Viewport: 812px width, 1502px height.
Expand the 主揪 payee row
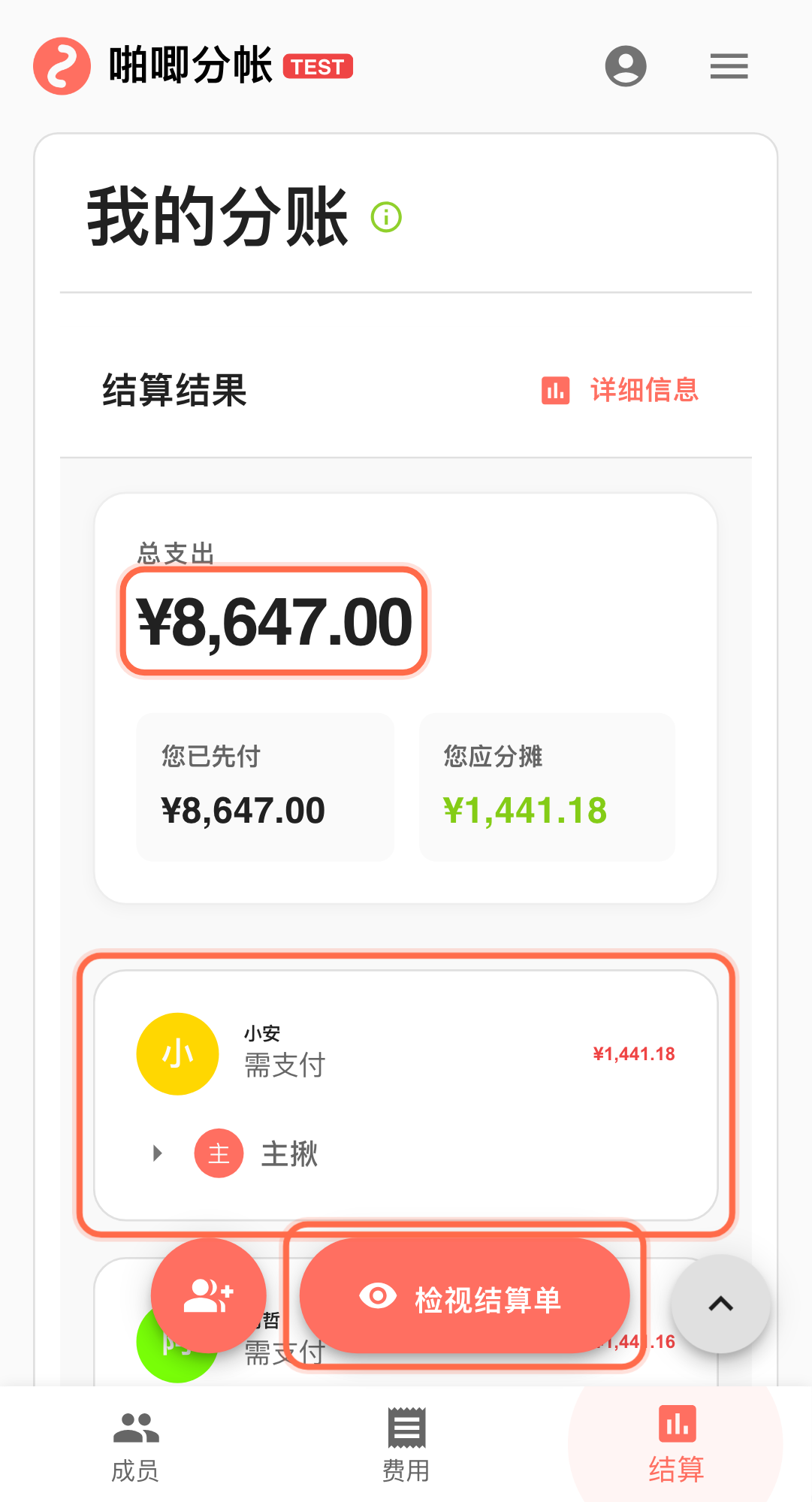click(158, 1153)
